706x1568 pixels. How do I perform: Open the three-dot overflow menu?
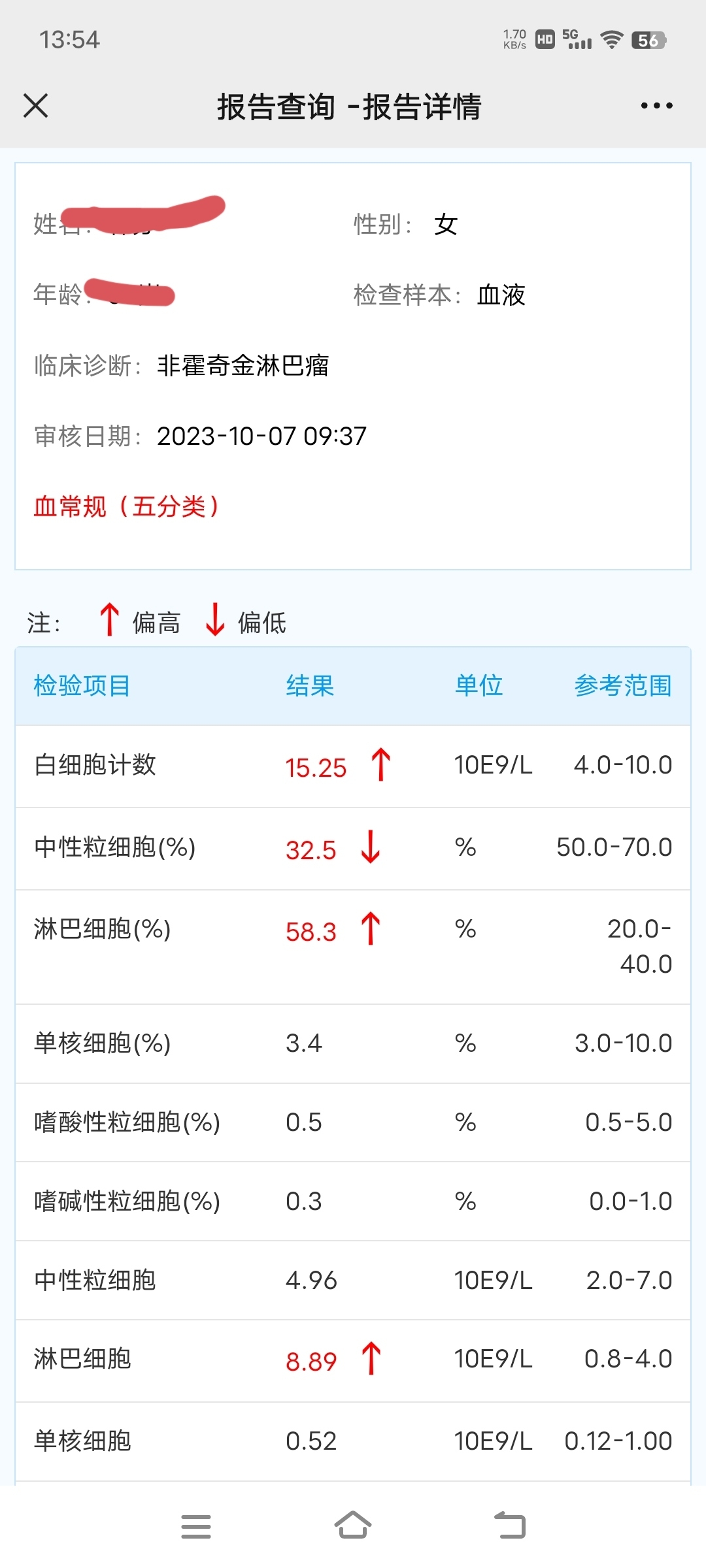(x=656, y=105)
